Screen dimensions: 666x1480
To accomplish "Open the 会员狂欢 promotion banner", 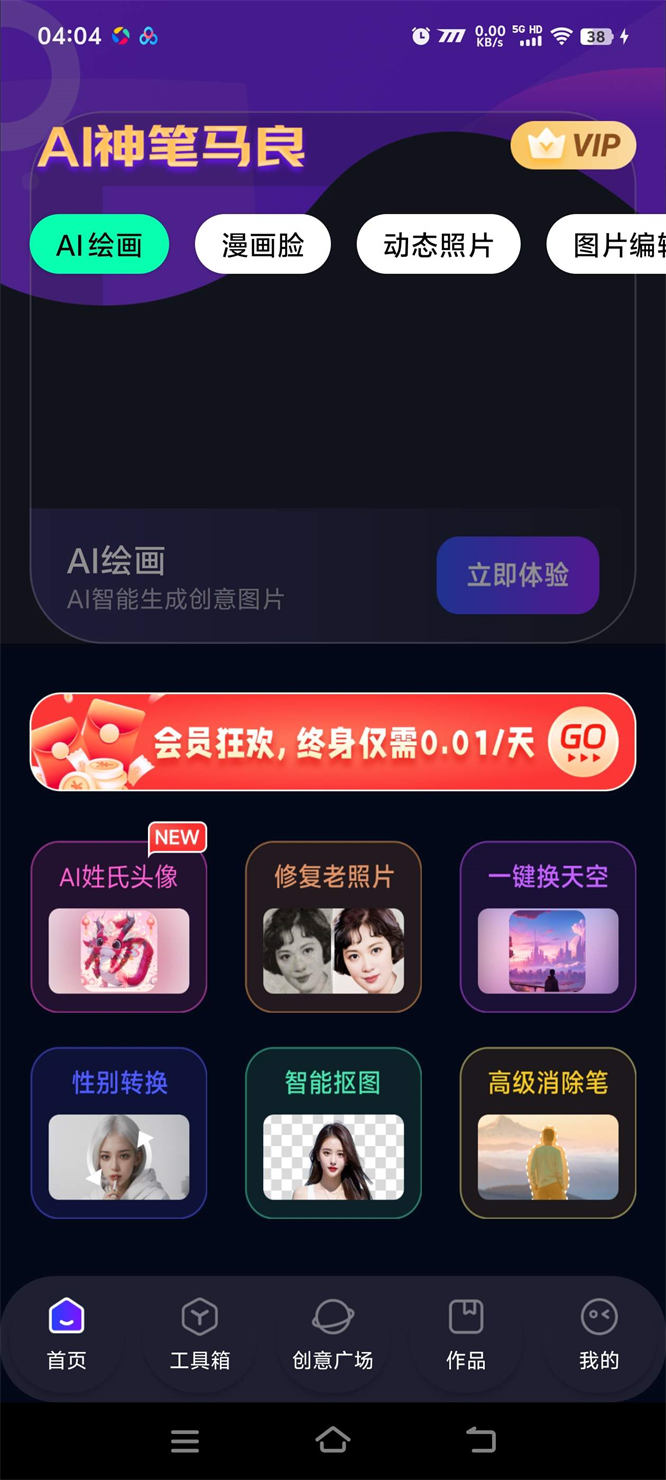I will [333, 741].
